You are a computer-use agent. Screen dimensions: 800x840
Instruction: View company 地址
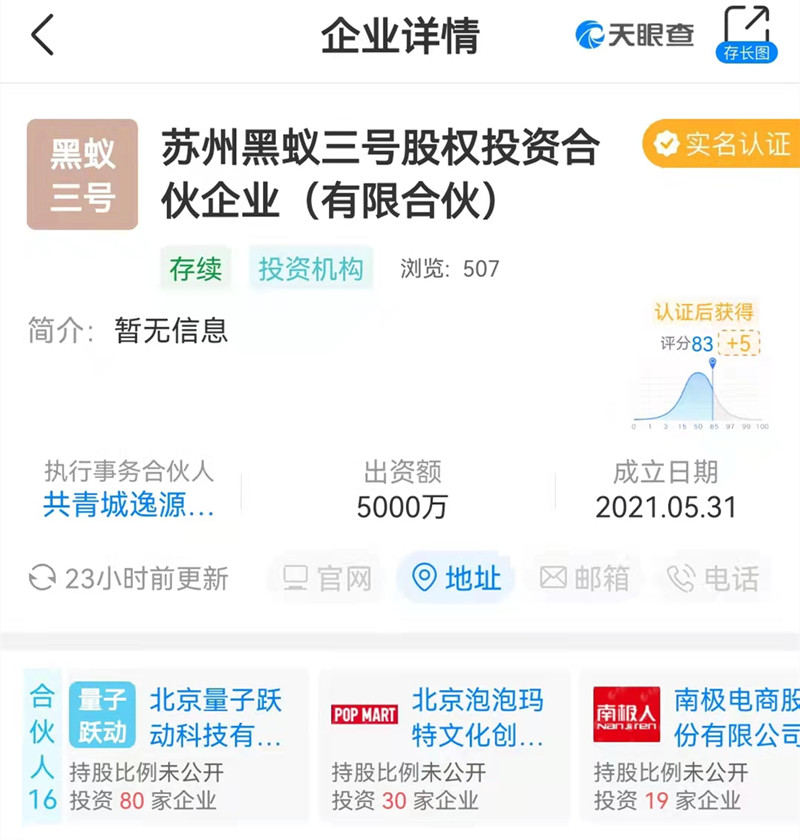[x=456, y=578]
